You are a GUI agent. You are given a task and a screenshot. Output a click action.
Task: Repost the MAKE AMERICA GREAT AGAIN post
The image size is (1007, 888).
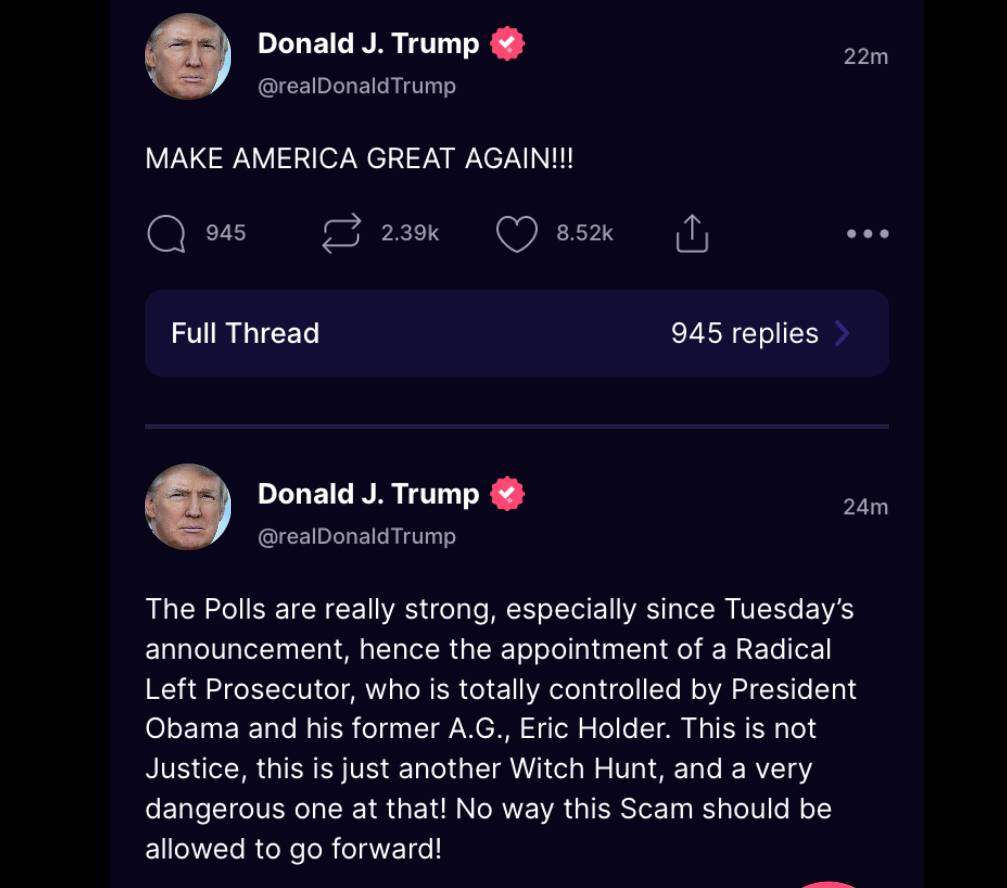(341, 234)
